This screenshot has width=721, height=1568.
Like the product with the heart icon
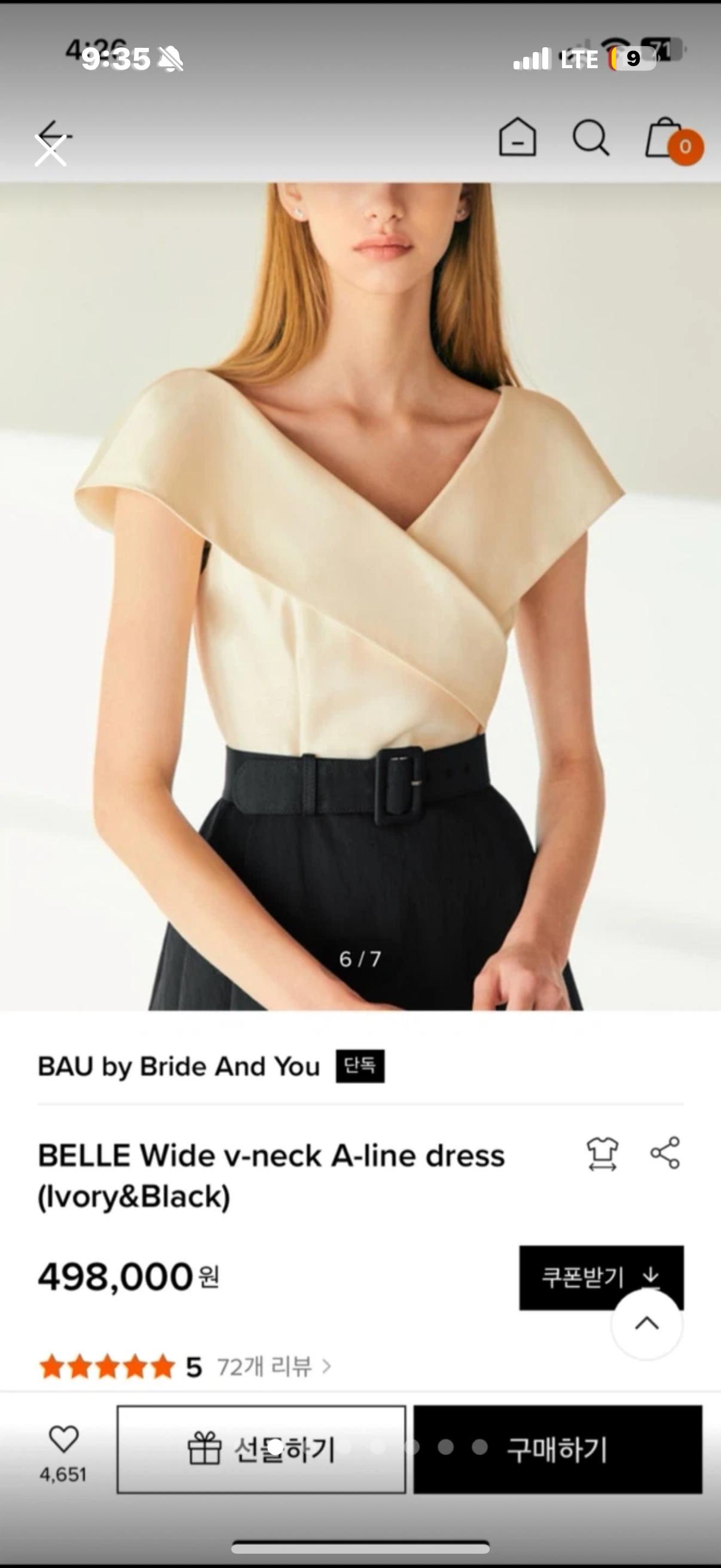[63, 1439]
